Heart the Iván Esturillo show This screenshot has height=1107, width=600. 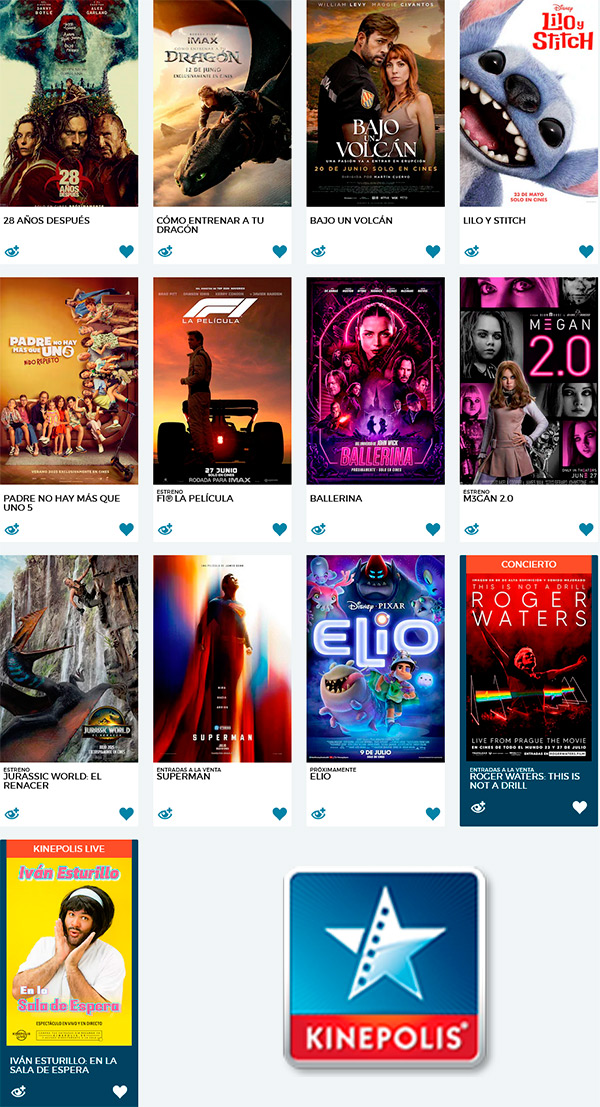click(120, 1091)
